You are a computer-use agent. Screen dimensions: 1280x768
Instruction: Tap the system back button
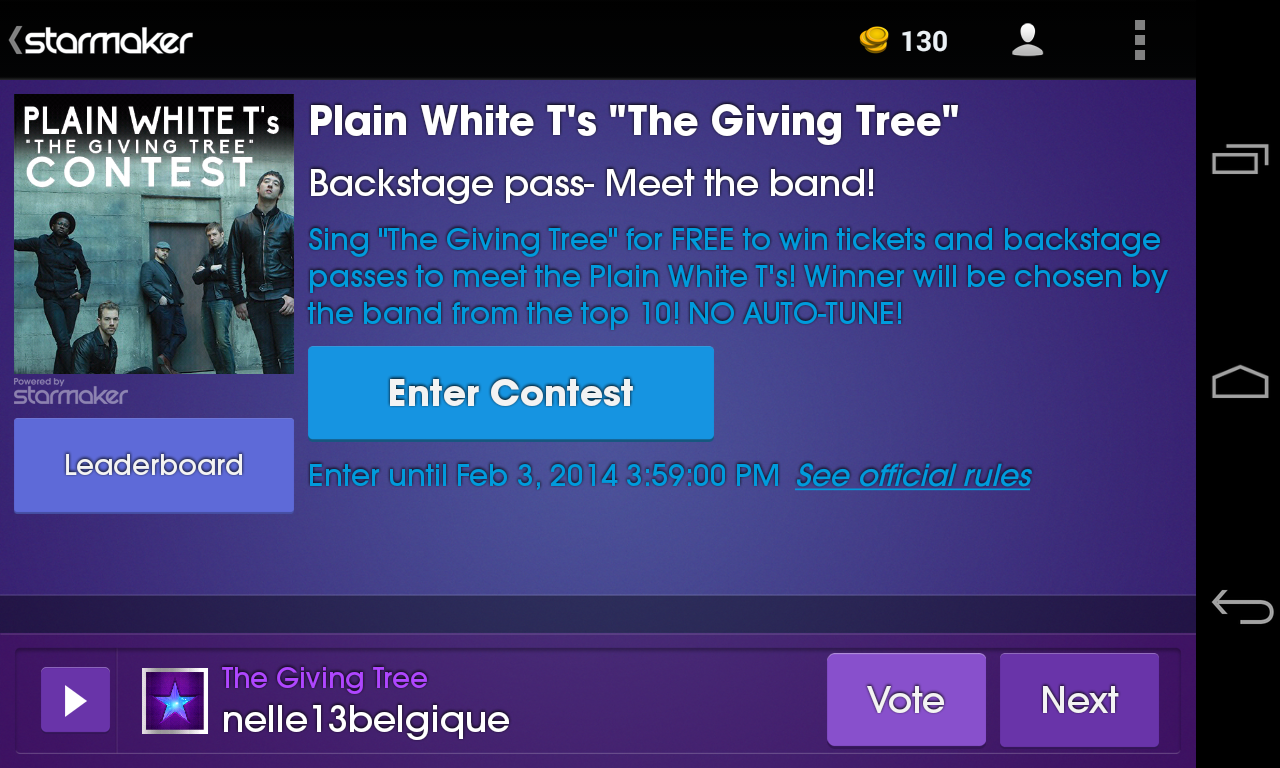(x=1241, y=606)
